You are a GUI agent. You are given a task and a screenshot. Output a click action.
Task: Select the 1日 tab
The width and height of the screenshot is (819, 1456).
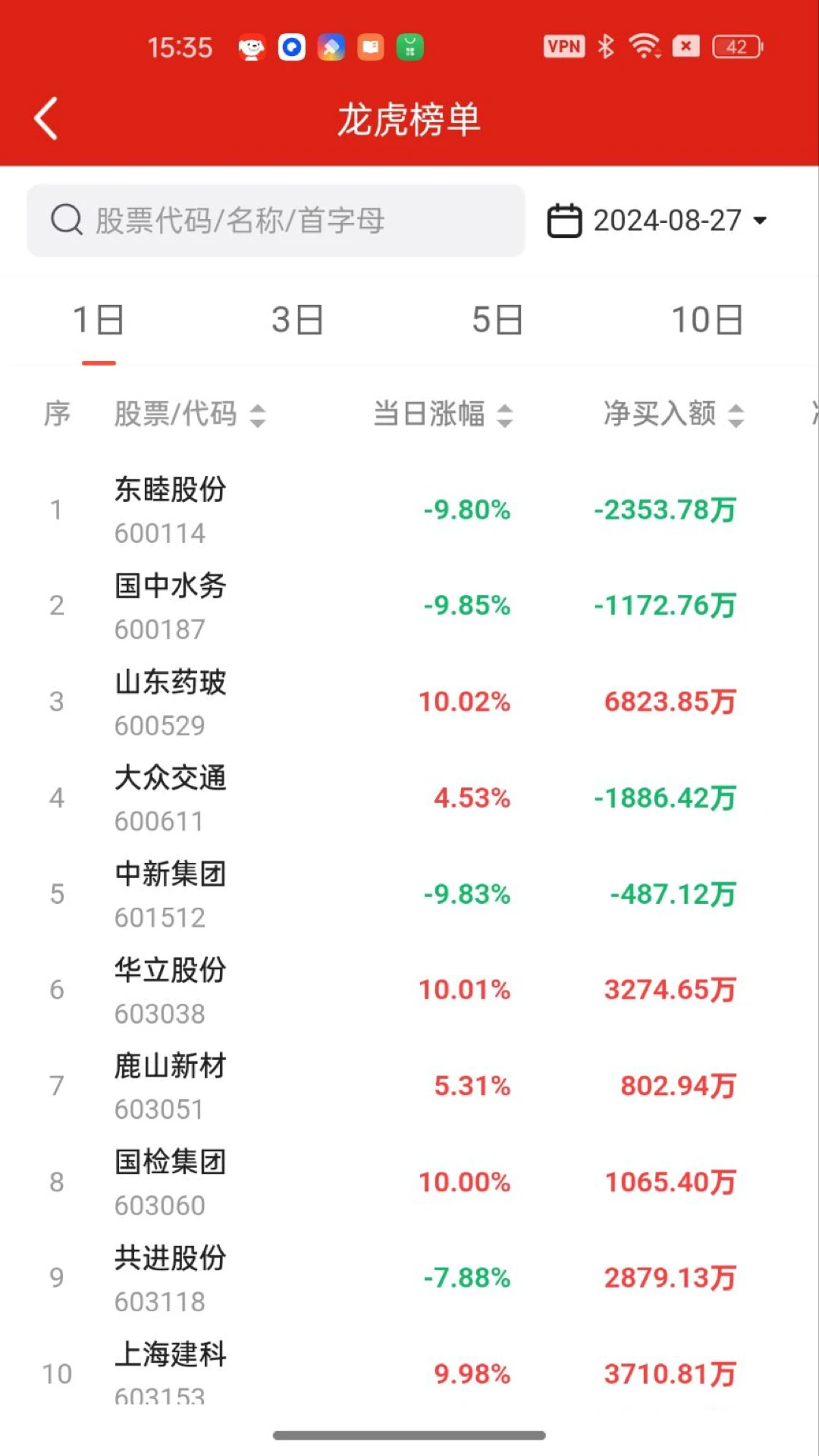99,320
